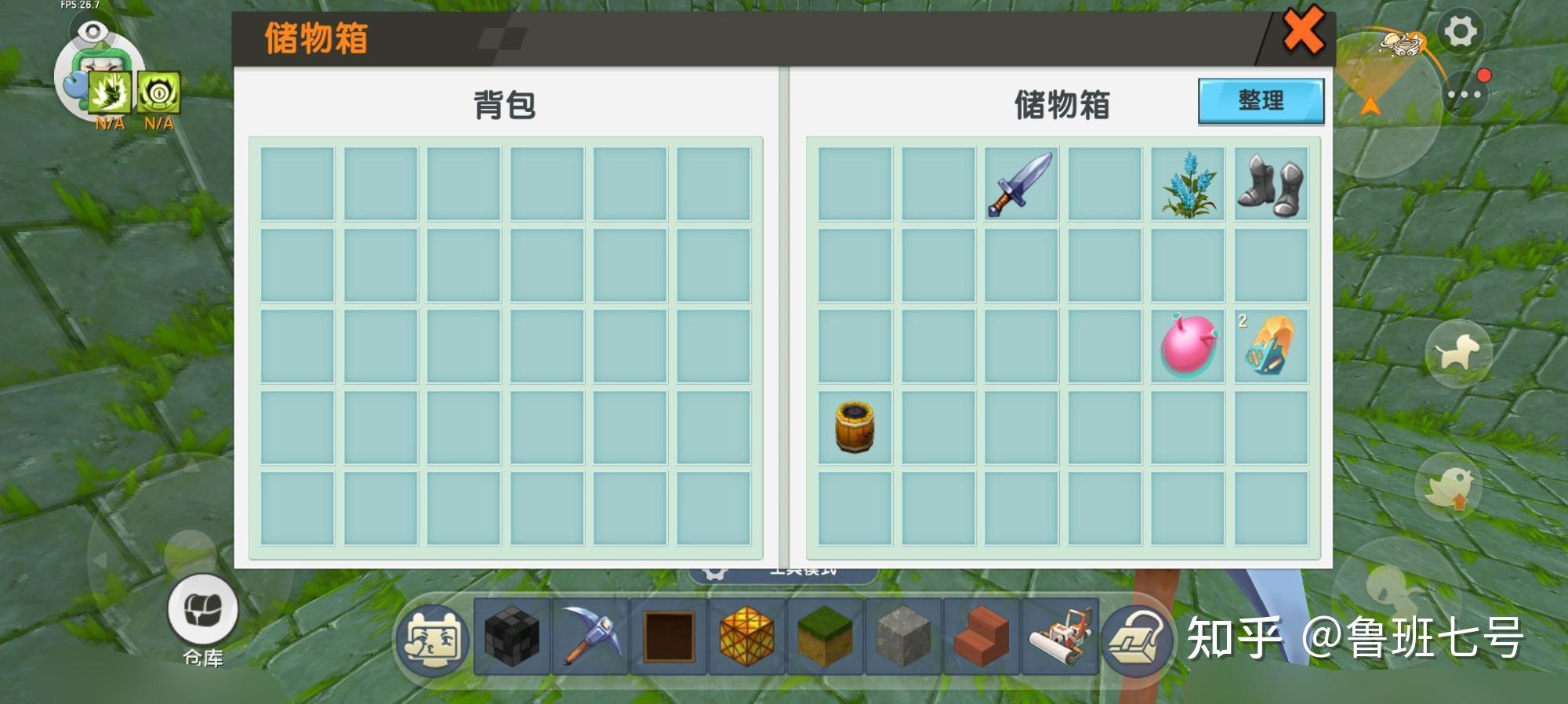
Task: Select the stack of two crystal items
Action: 1270,346
